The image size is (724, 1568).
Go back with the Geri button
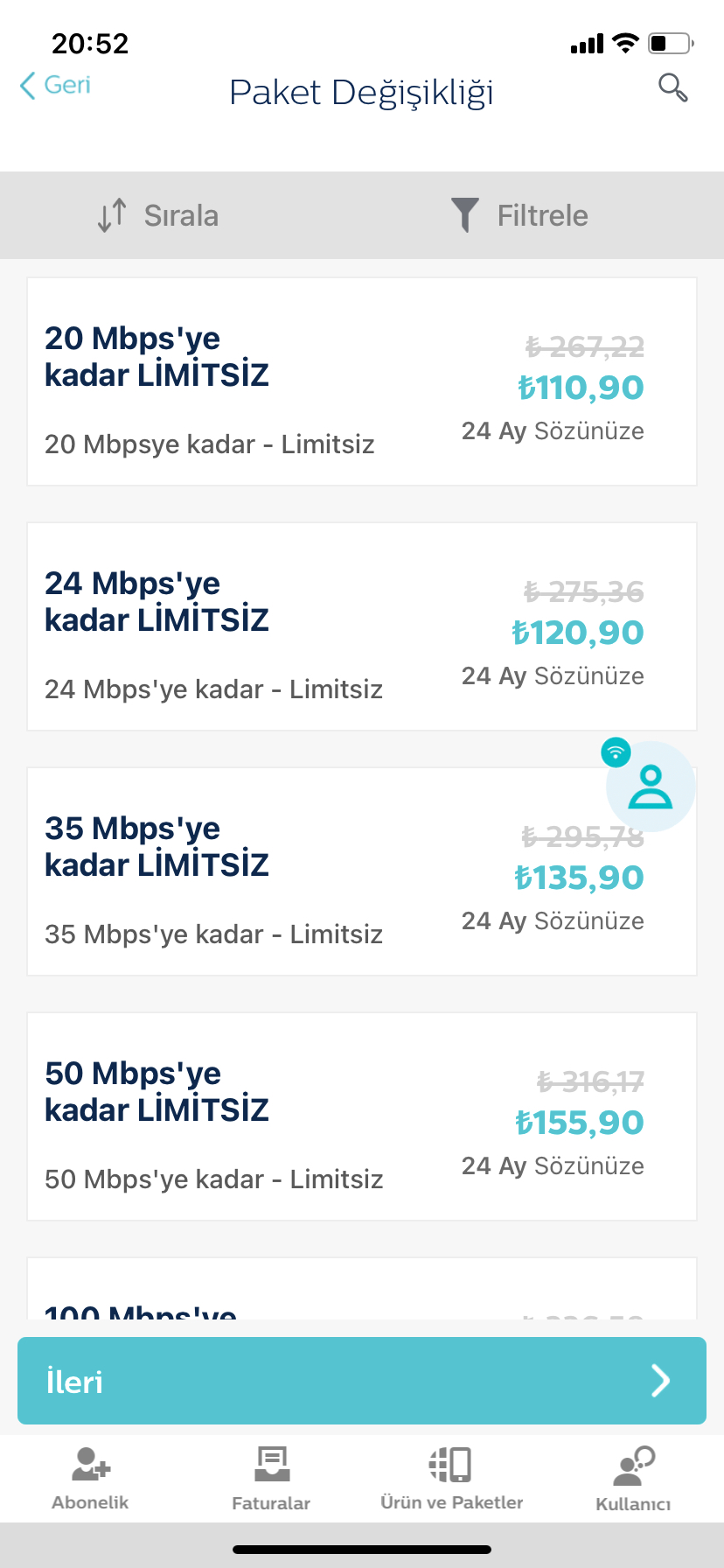coord(55,85)
